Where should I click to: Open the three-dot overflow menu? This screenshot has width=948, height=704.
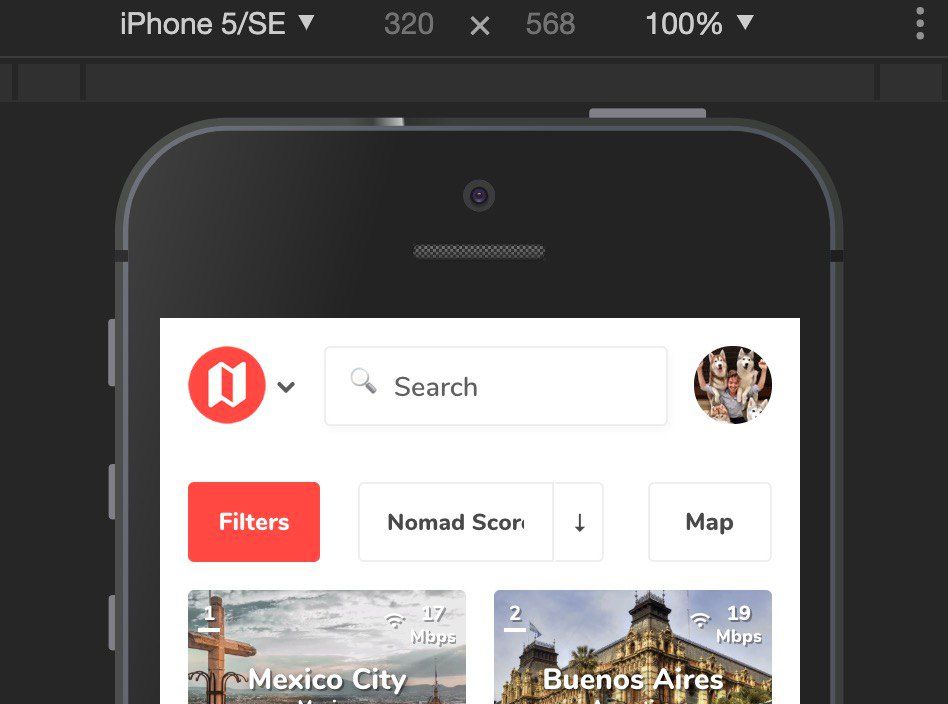click(x=920, y=24)
